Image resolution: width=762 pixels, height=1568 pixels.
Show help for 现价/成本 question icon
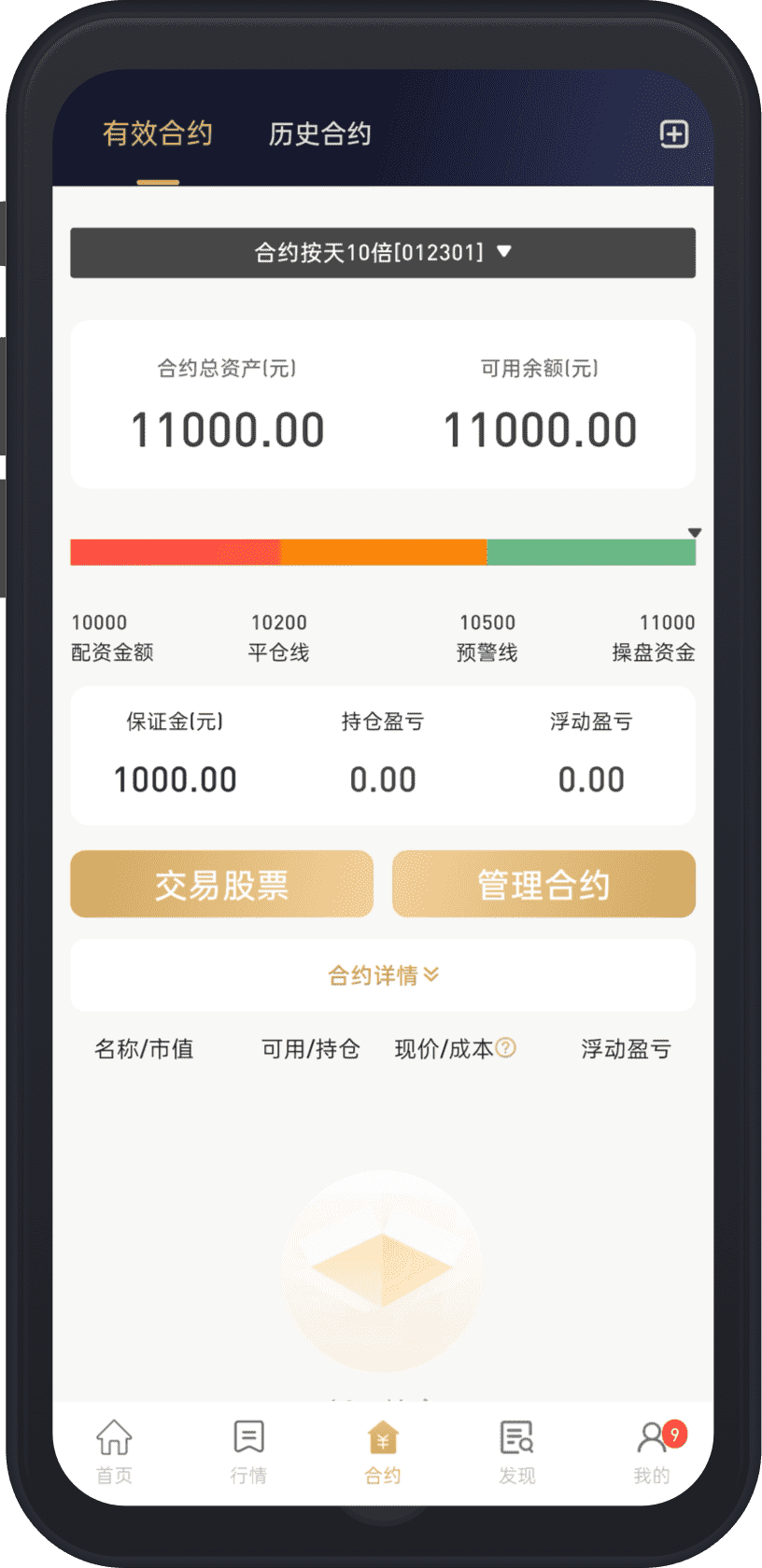point(505,1048)
